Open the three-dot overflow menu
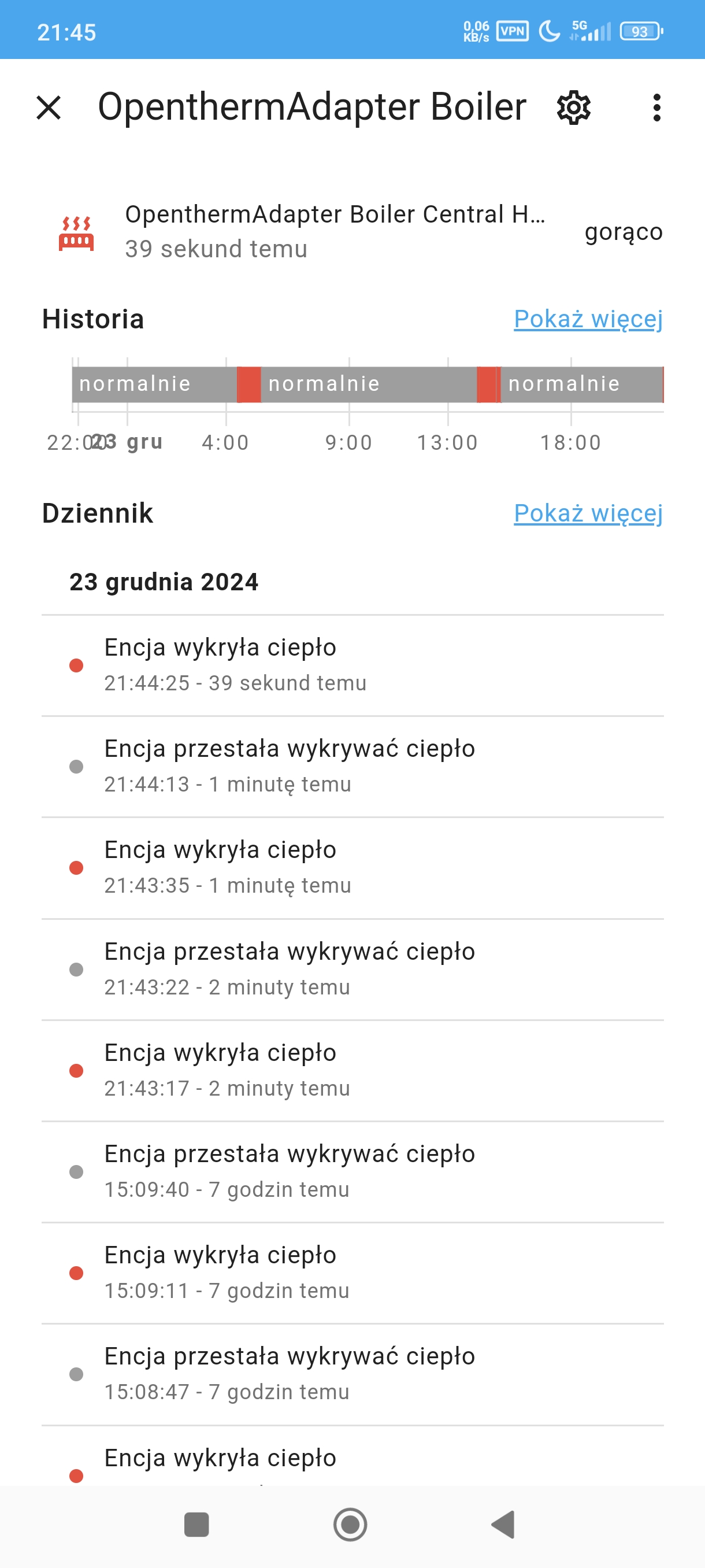 [656, 108]
